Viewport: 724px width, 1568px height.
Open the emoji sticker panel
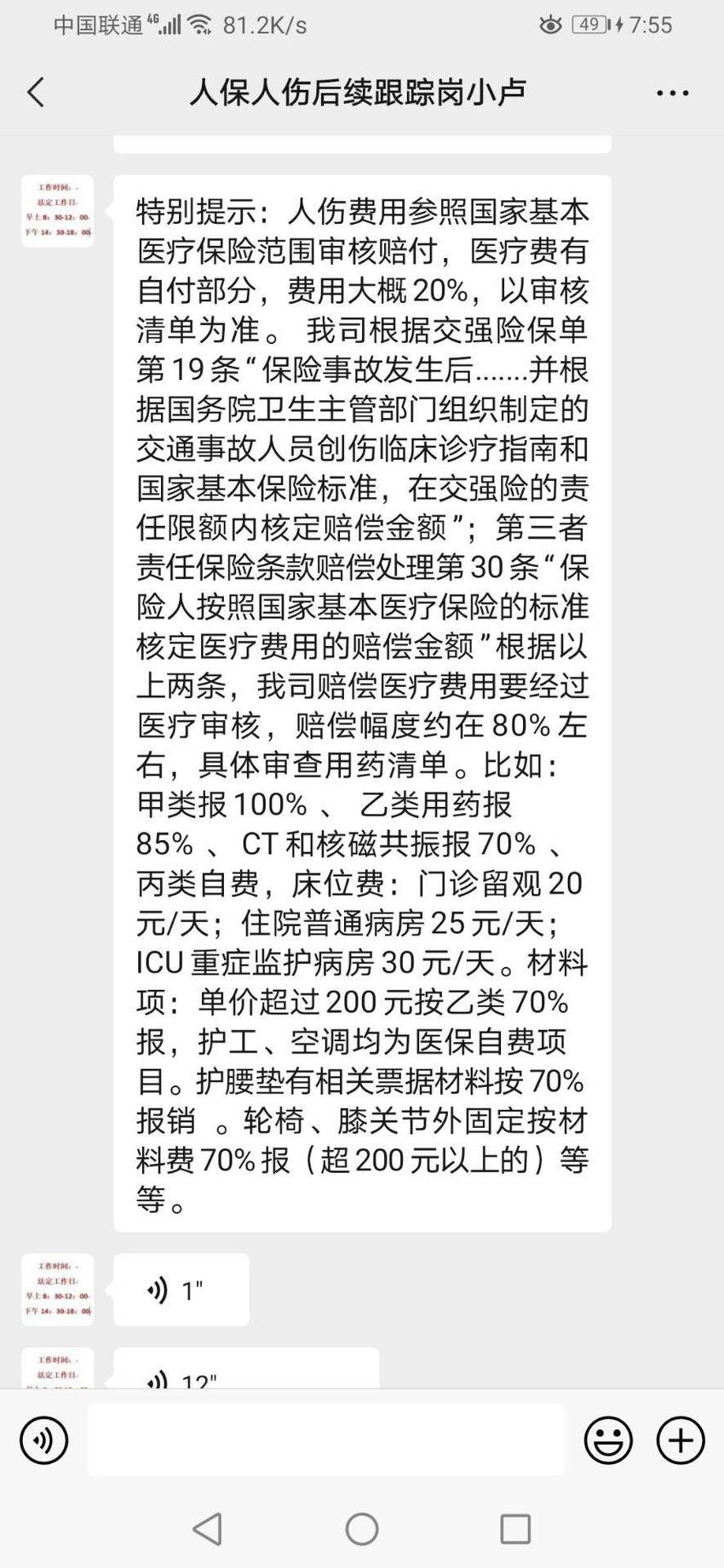(608, 1440)
